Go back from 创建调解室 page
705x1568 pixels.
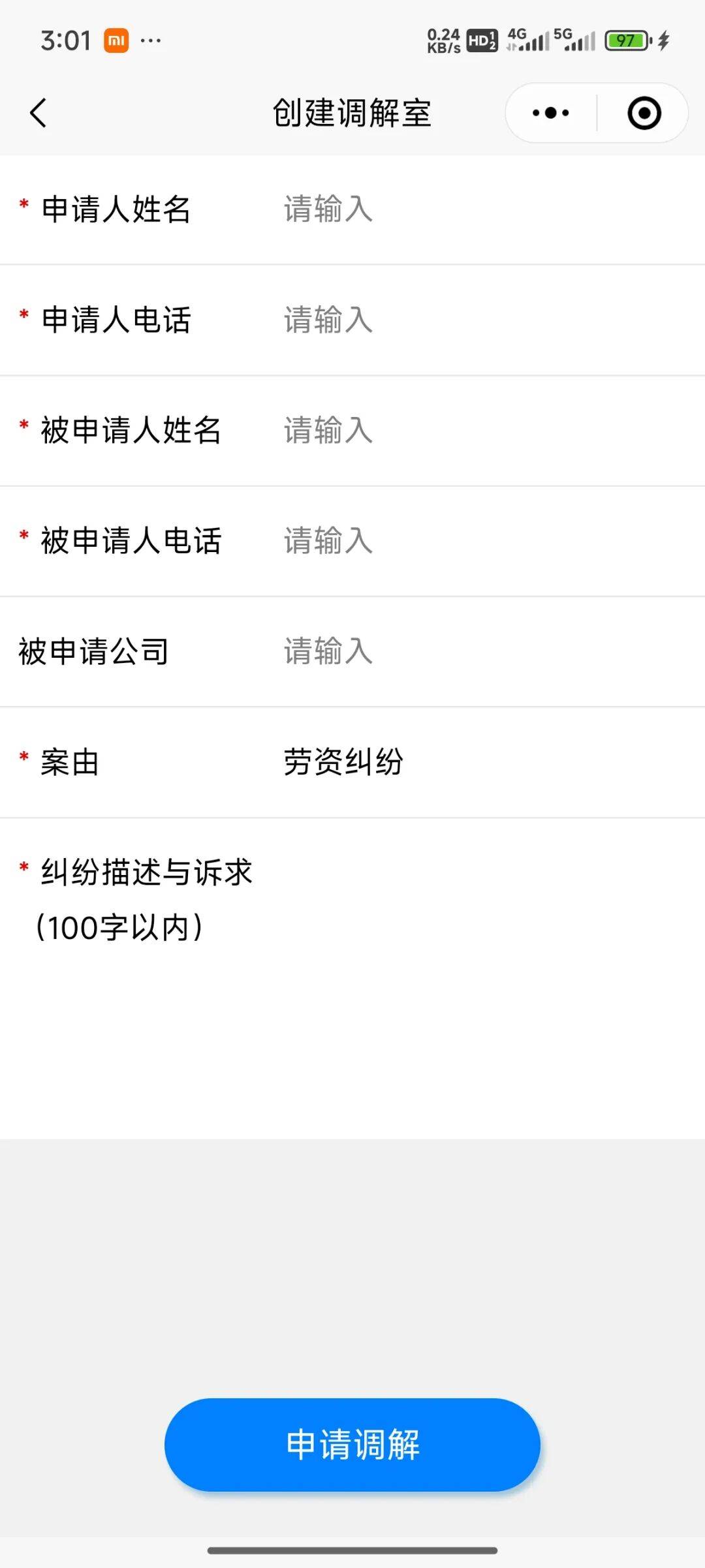[39, 113]
